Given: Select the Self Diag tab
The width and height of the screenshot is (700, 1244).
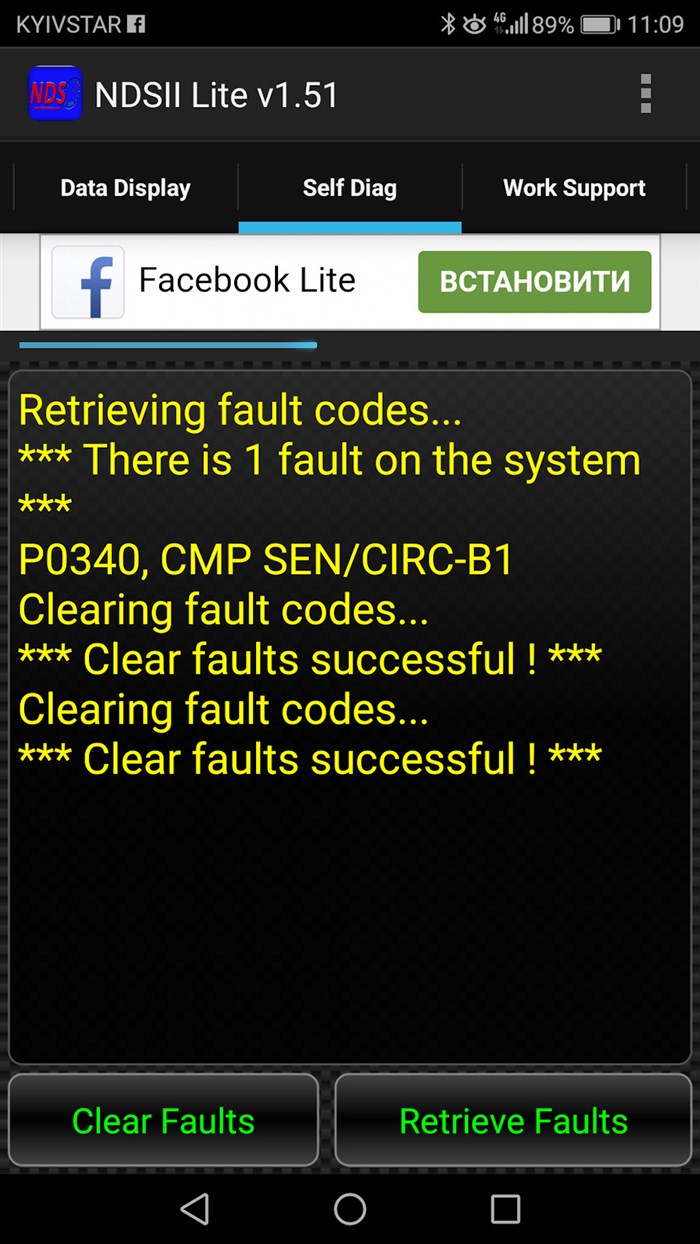Looking at the screenshot, I should point(350,188).
